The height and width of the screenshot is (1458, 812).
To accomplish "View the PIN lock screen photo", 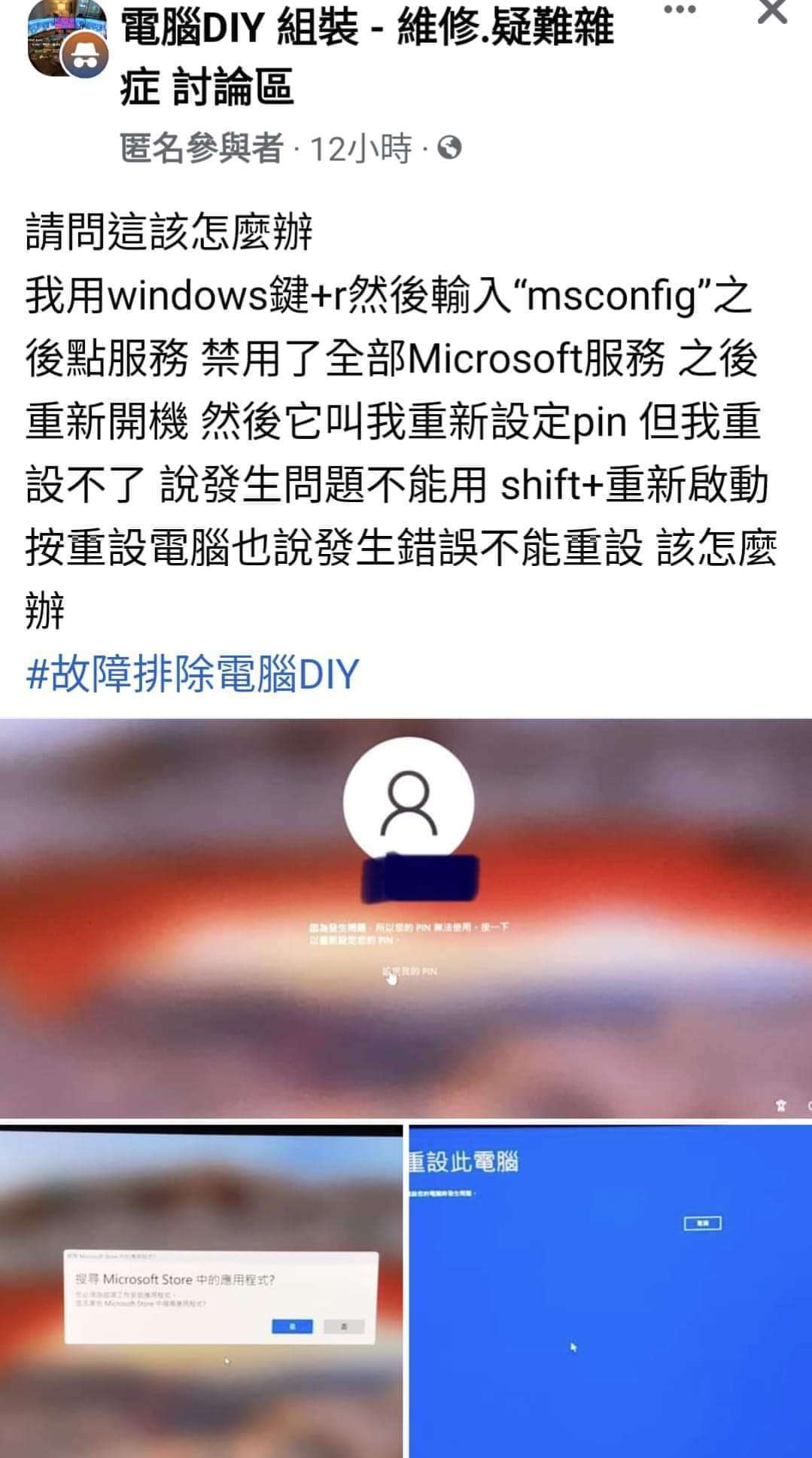I will [x=406, y=918].
